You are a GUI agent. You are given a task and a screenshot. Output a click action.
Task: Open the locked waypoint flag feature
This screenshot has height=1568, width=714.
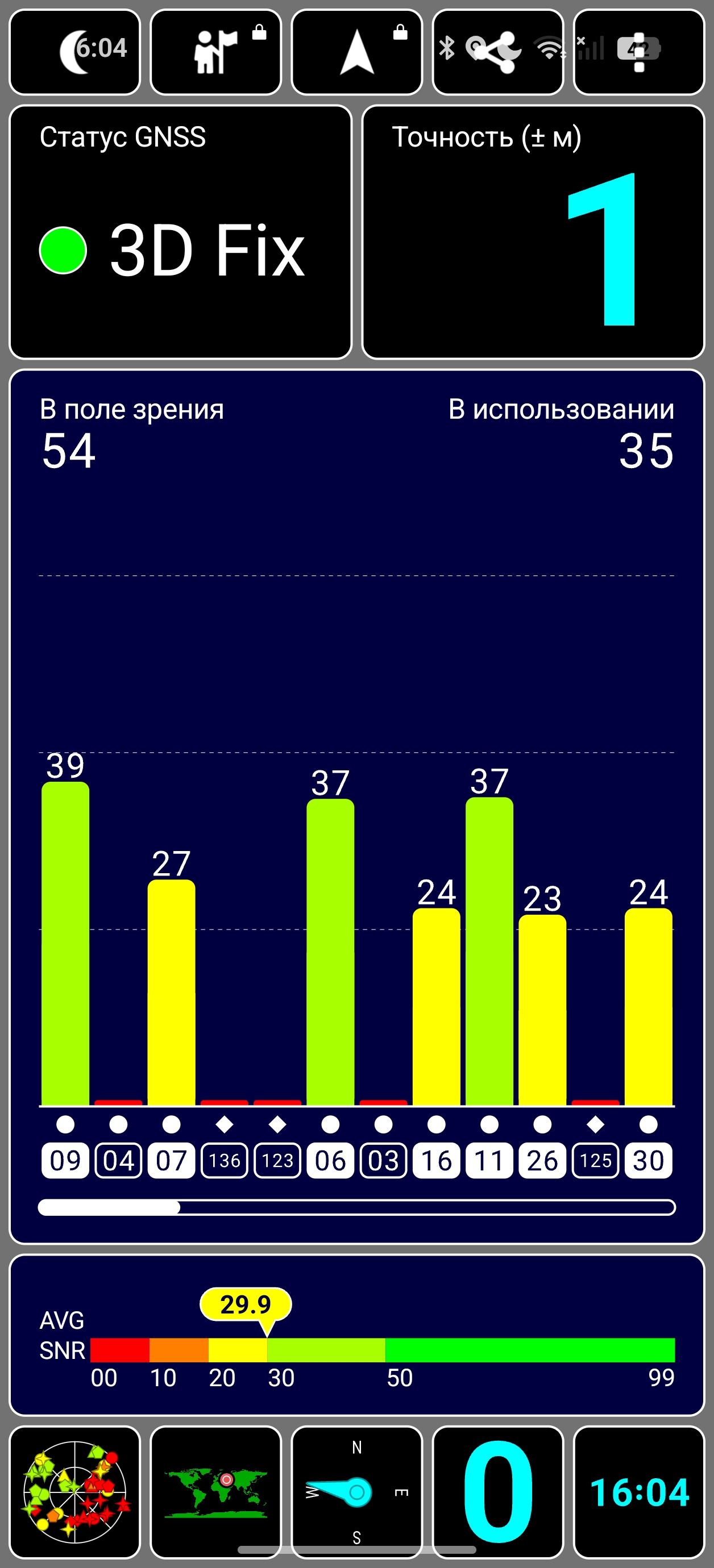(215, 52)
